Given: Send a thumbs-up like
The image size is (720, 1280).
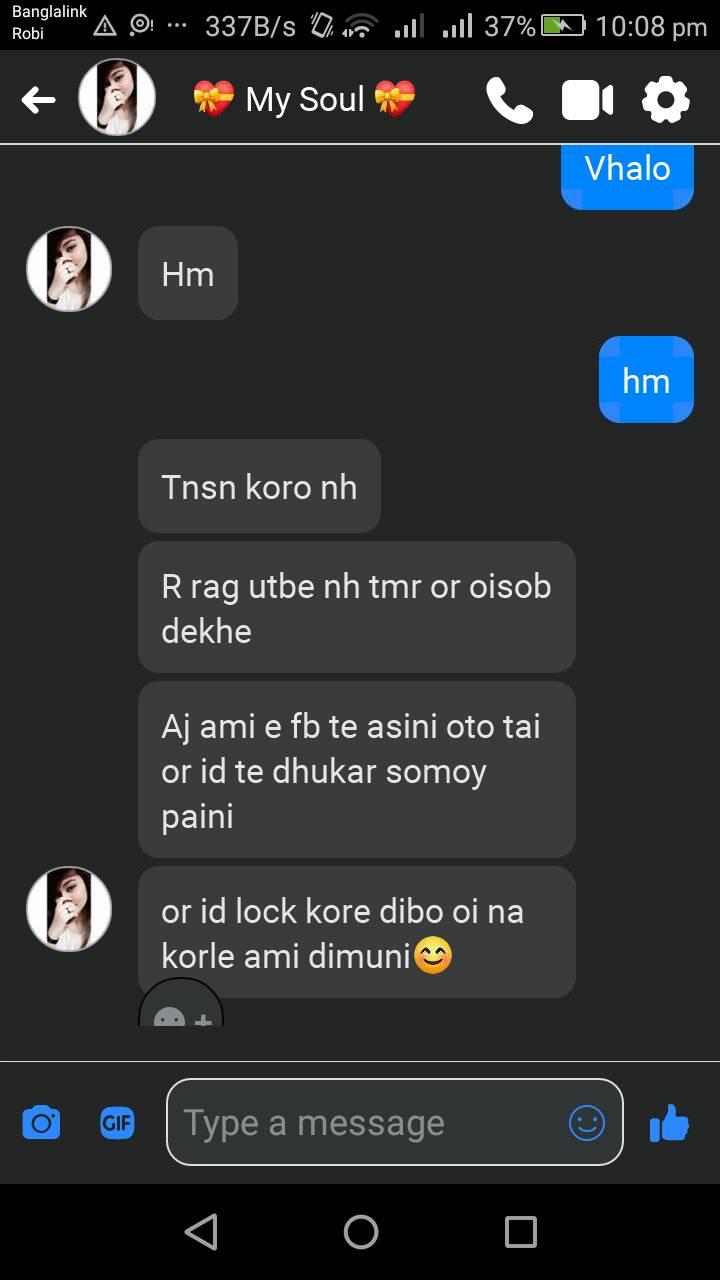Looking at the screenshot, I should 669,1123.
